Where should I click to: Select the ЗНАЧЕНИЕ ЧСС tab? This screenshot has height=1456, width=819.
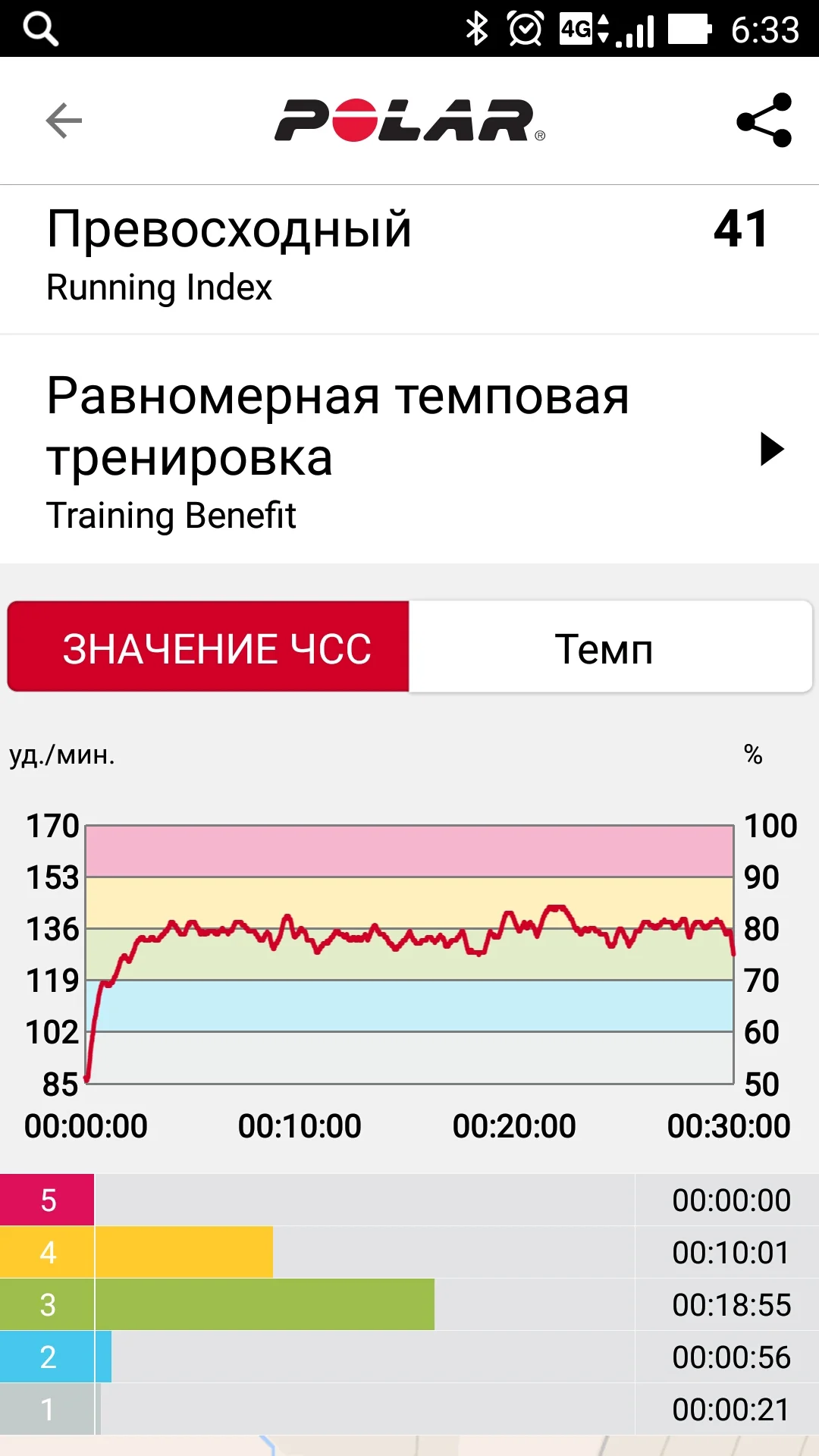coord(209,648)
